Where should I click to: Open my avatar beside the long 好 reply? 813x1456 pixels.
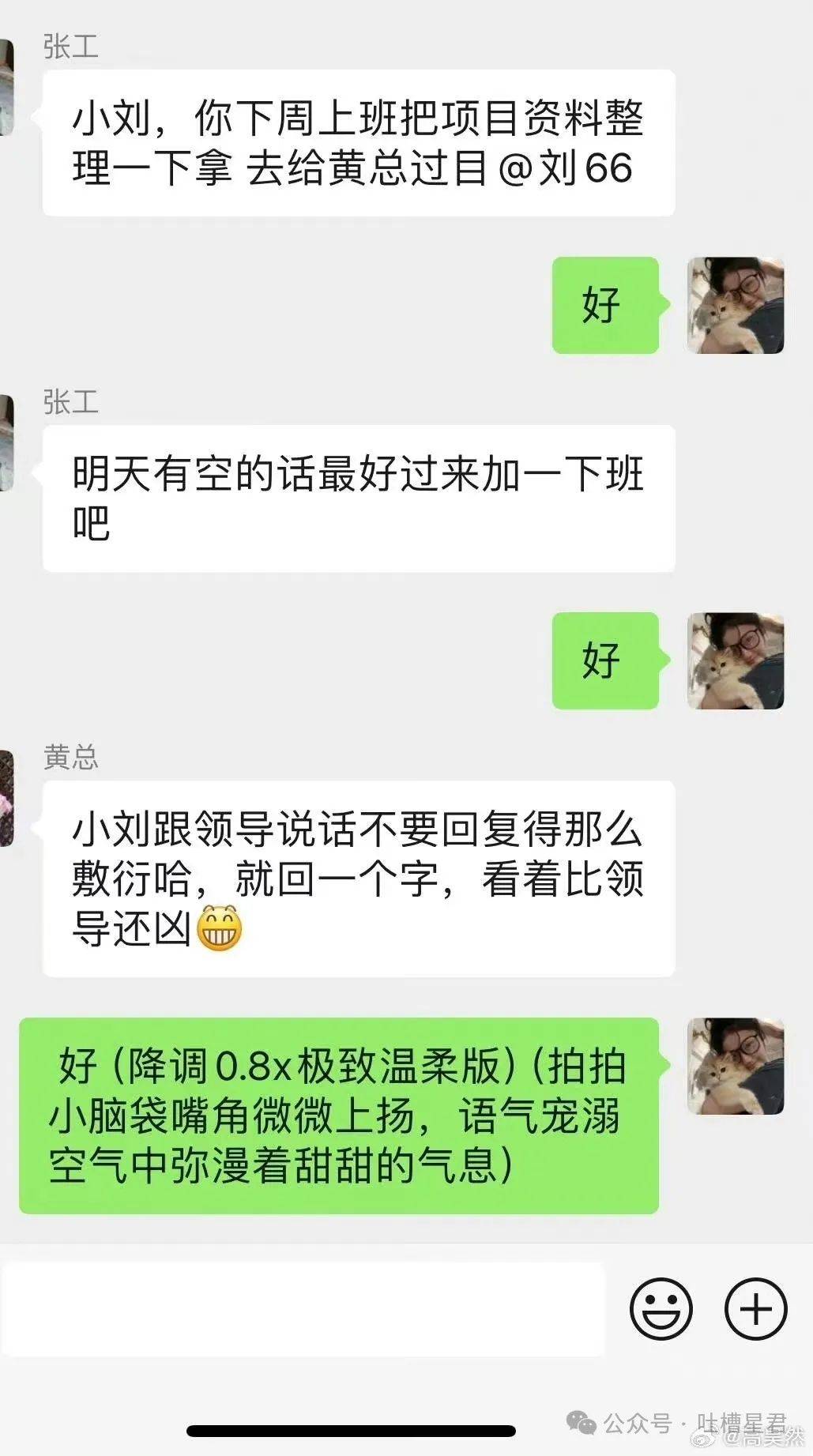(x=735, y=1067)
